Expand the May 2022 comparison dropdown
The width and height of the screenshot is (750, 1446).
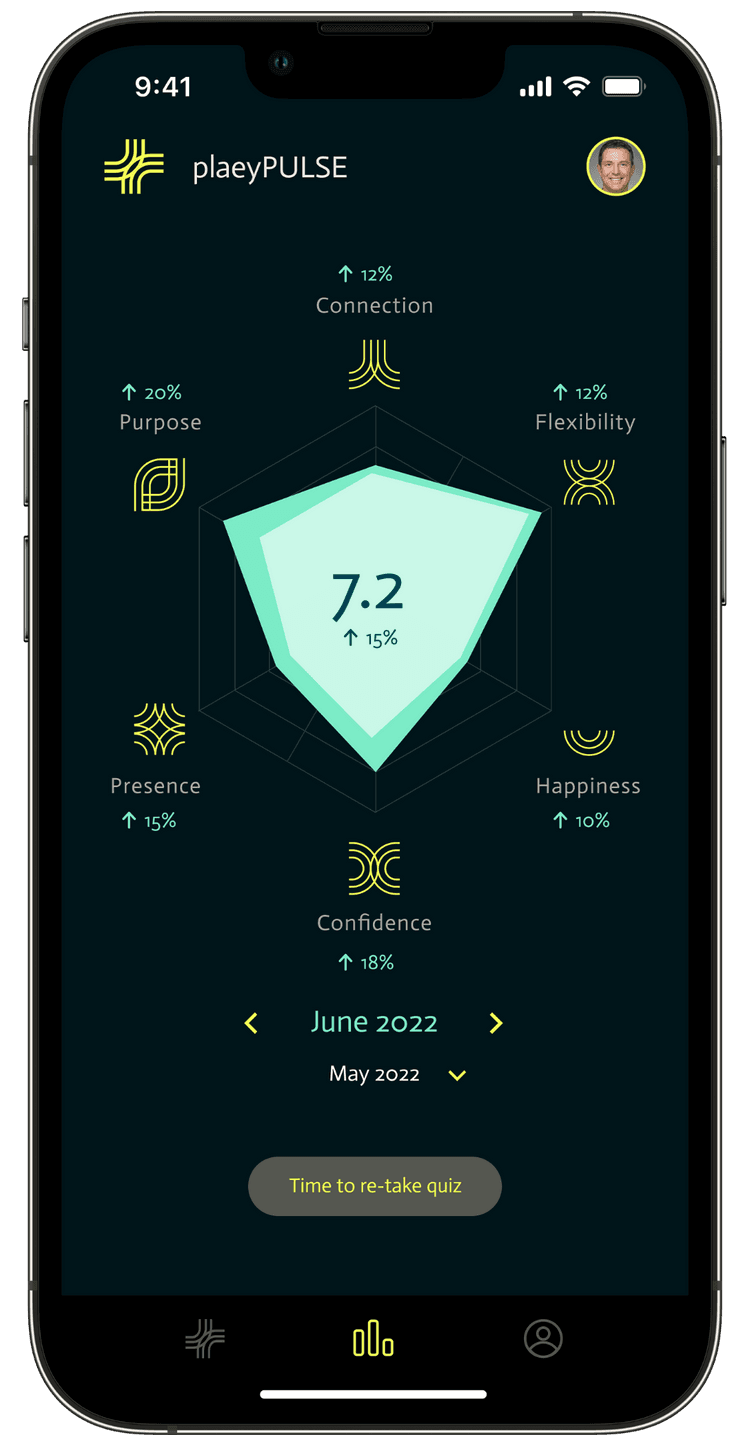tap(457, 1075)
